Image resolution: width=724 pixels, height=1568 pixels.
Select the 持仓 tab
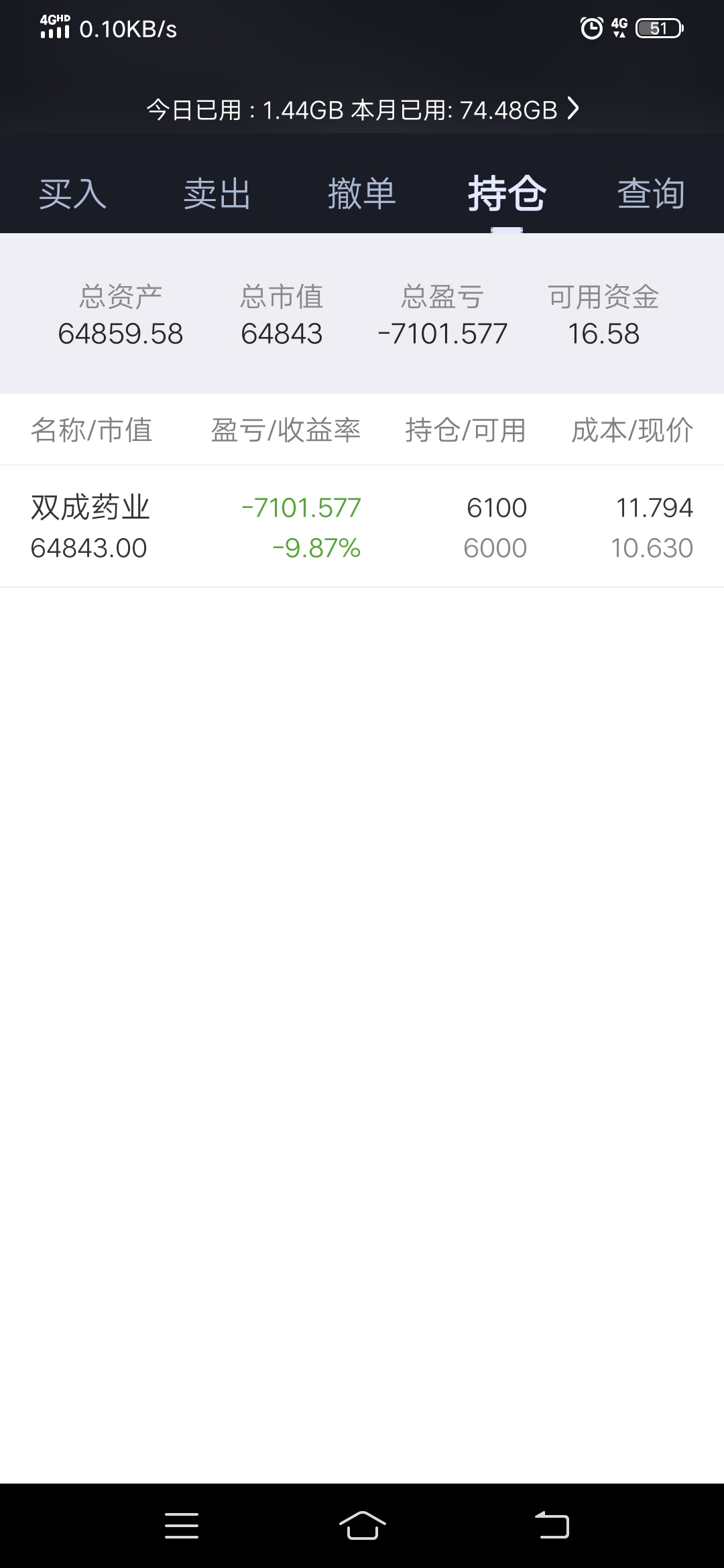tap(507, 194)
